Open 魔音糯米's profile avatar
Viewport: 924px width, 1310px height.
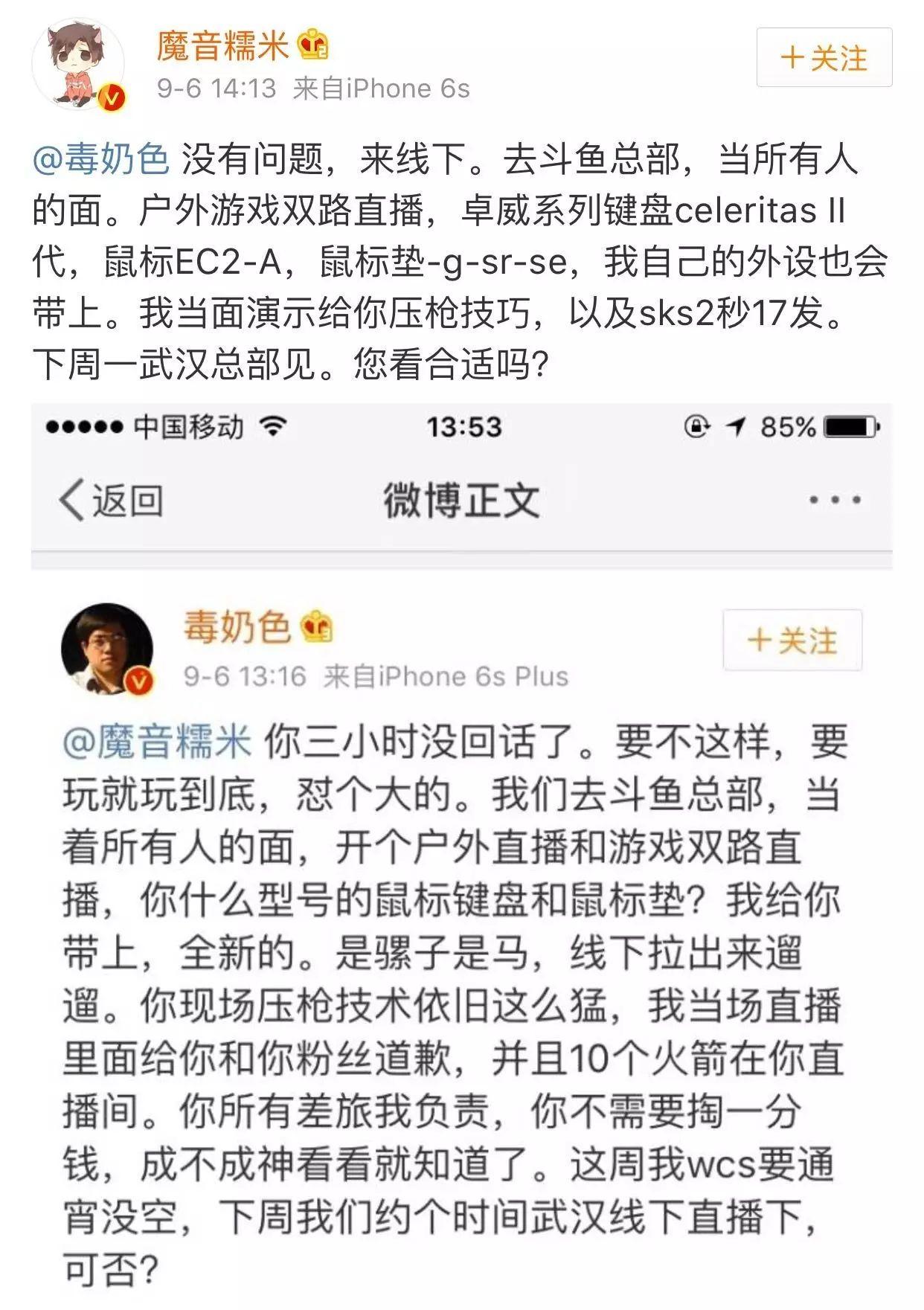[78, 65]
